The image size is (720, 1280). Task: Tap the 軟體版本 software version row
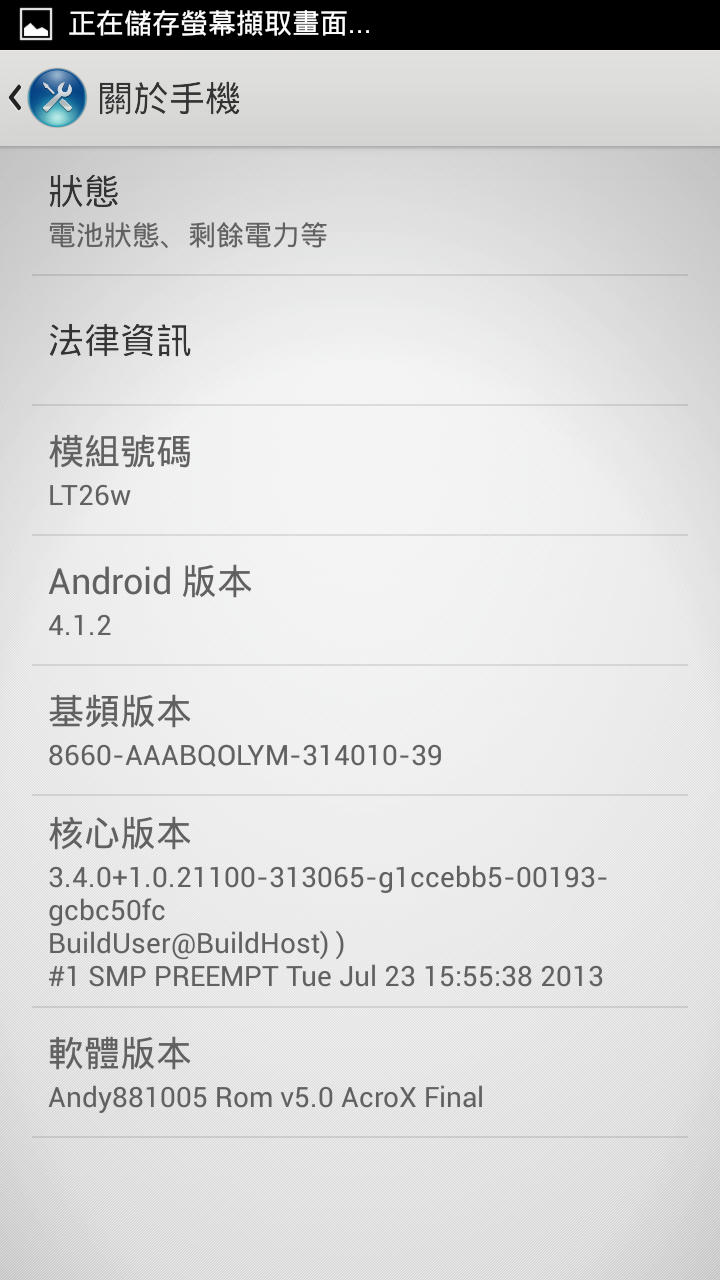pyautogui.click(x=360, y=1072)
